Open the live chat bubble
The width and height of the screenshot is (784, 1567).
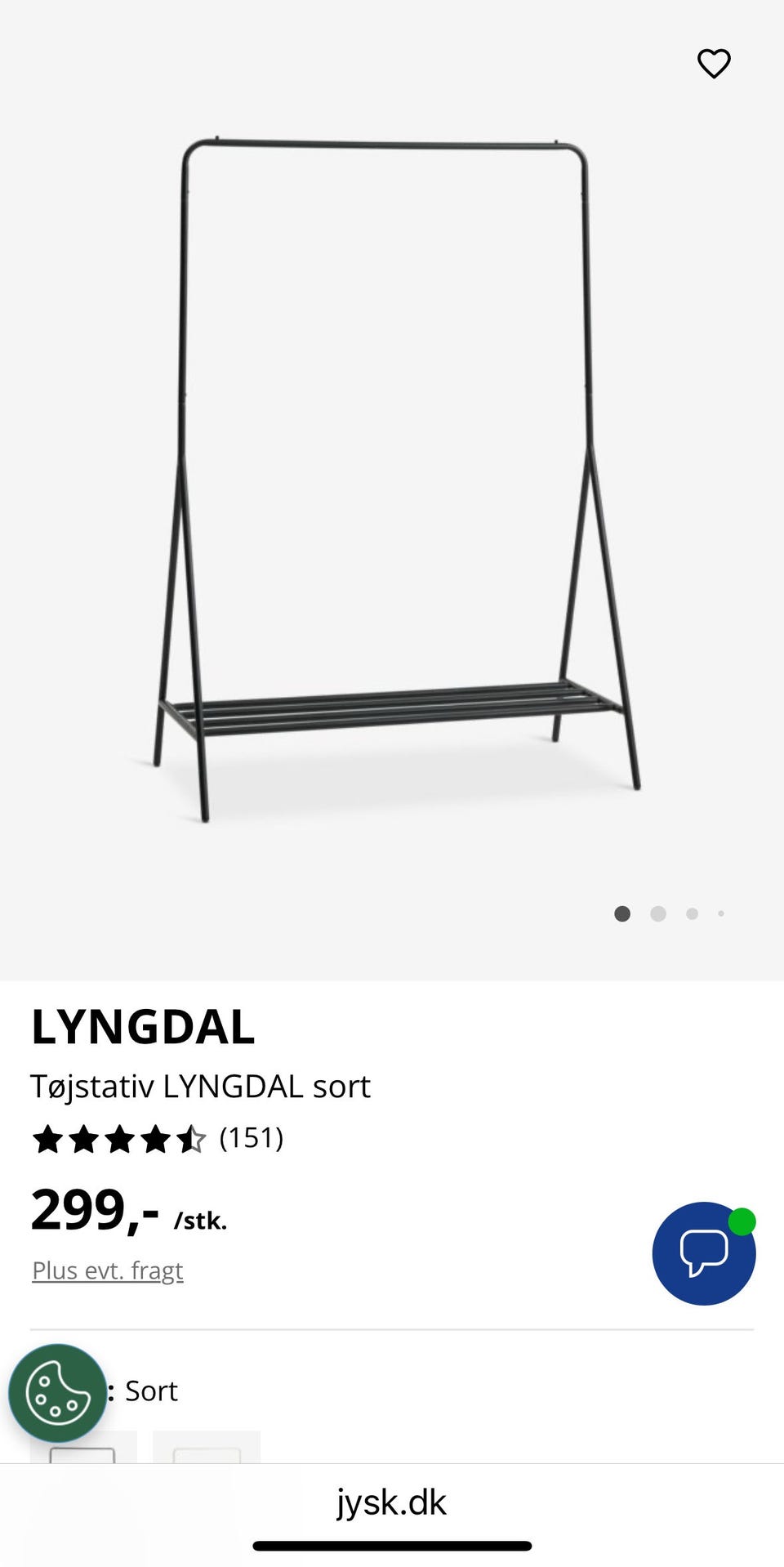(x=703, y=1252)
